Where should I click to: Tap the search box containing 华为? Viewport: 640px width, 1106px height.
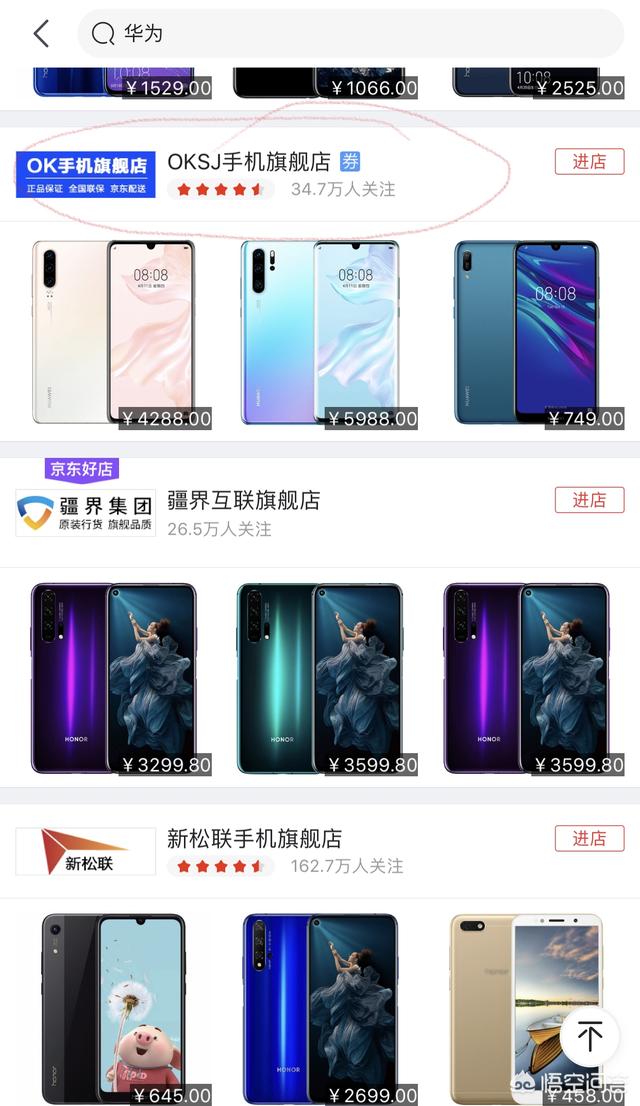(x=350, y=34)
